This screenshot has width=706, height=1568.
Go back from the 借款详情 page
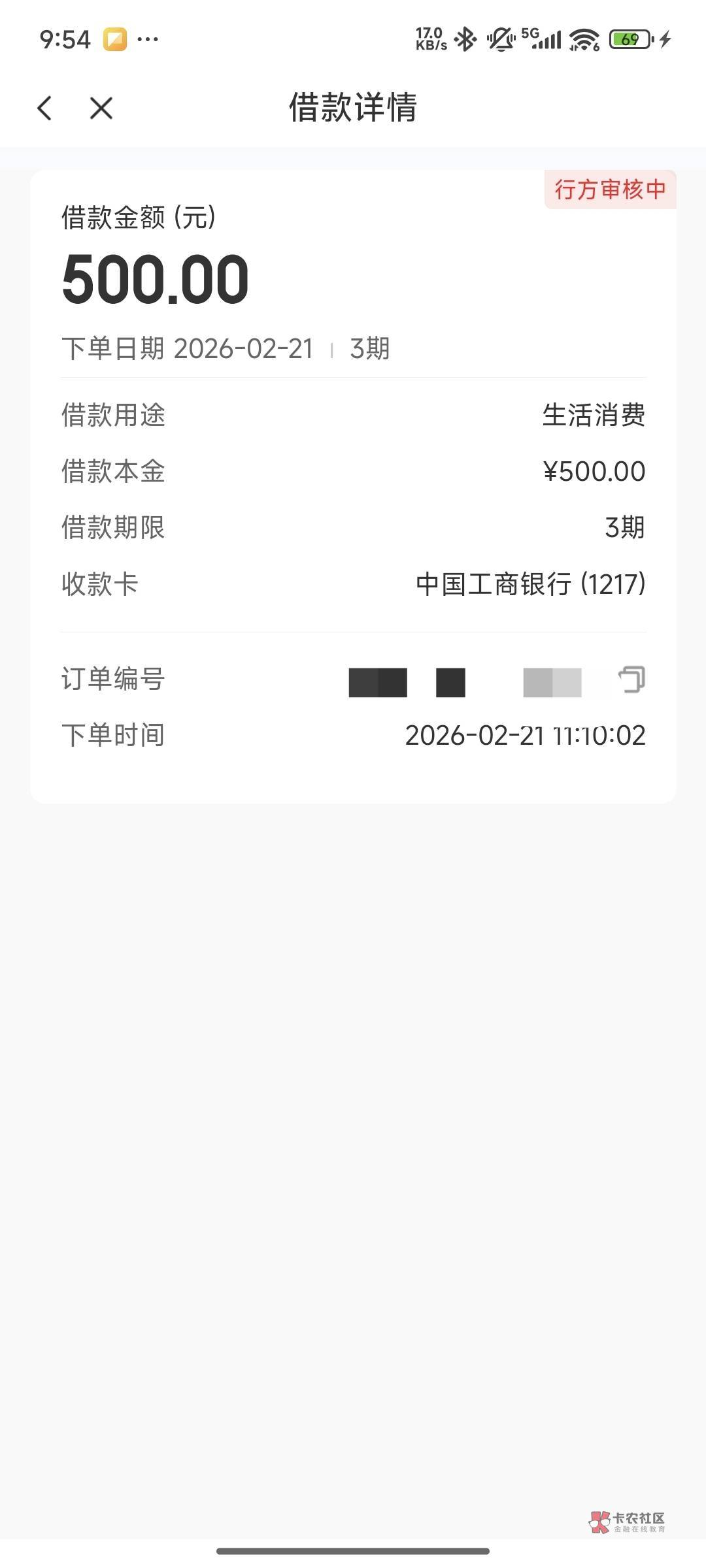coord(44,108)
